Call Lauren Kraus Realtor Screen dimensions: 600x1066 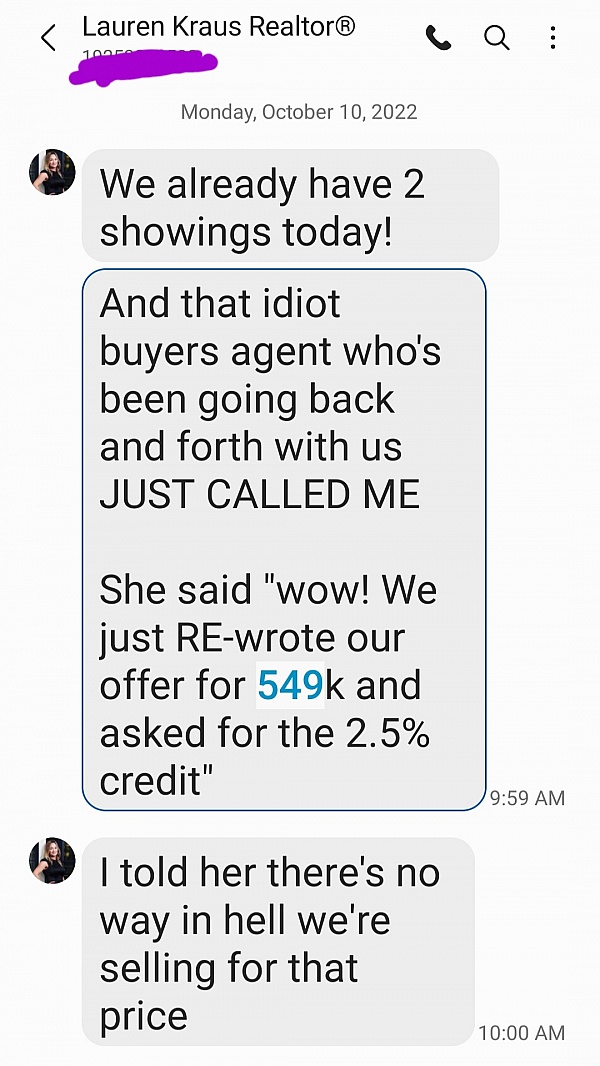coord(438,38)
